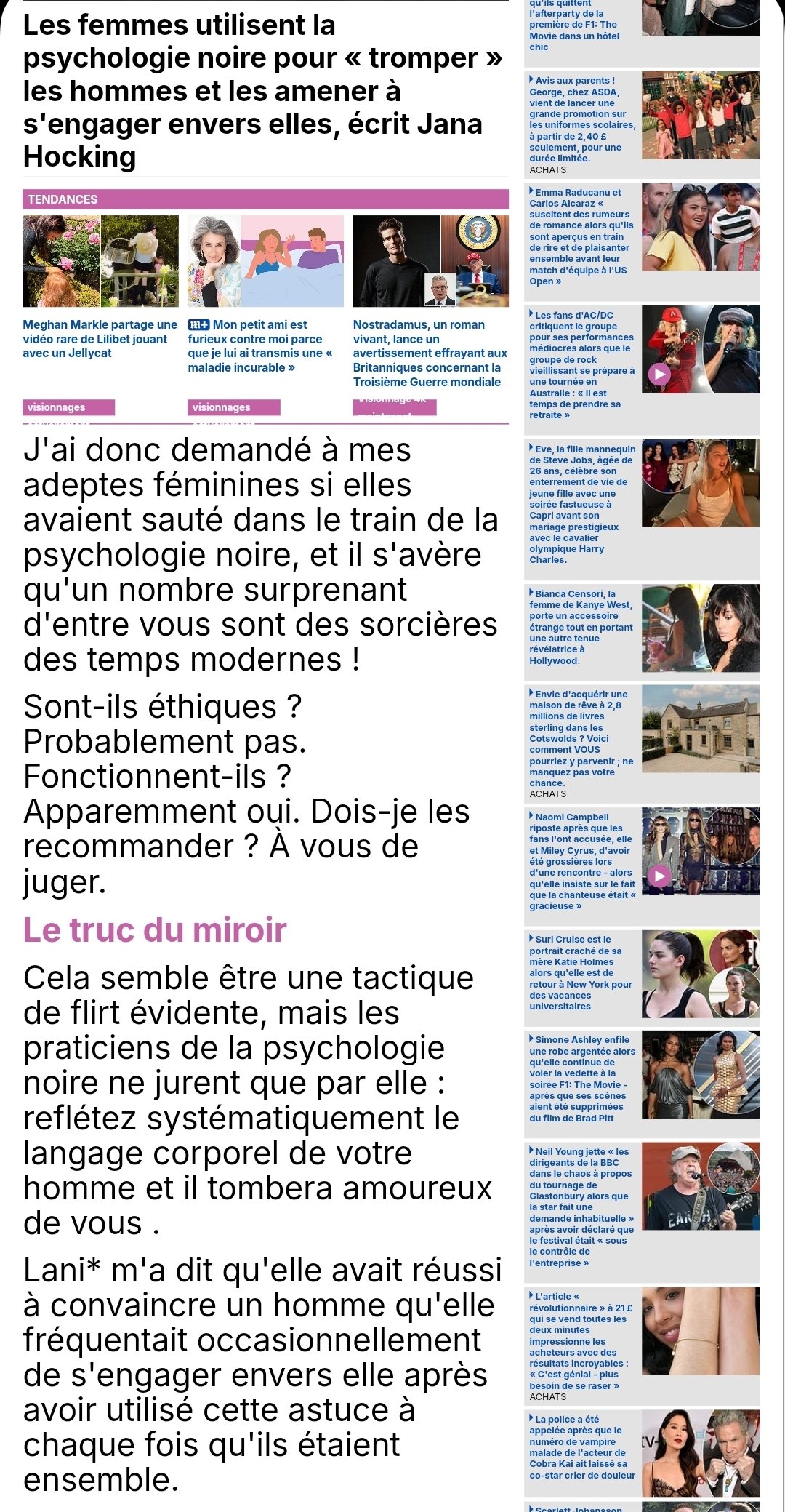Screen dimensions: 785x1512
Task: Read the 21 £ revolutionary item article
Action: tap(582, 1341)
